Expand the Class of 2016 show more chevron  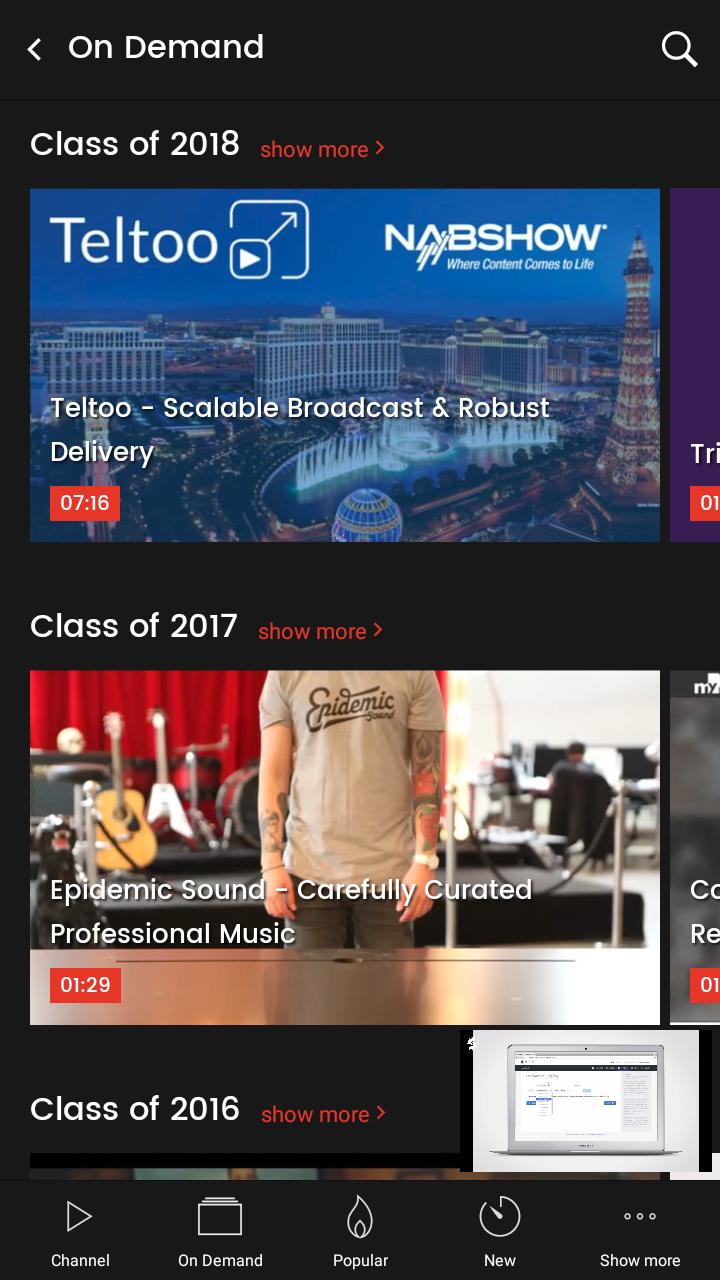coord(379,1112)
